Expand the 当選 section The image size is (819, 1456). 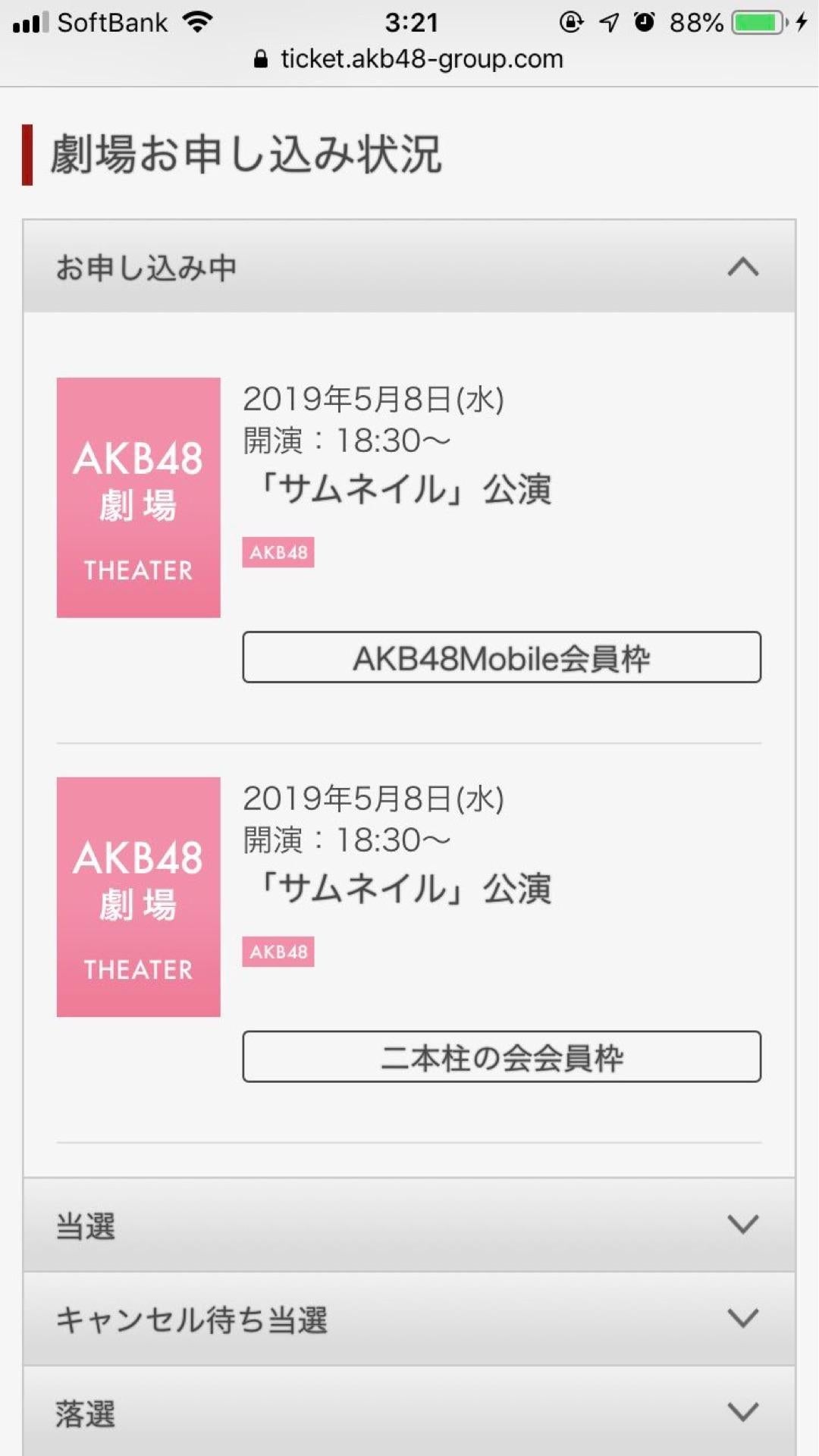pos(409,1225)
